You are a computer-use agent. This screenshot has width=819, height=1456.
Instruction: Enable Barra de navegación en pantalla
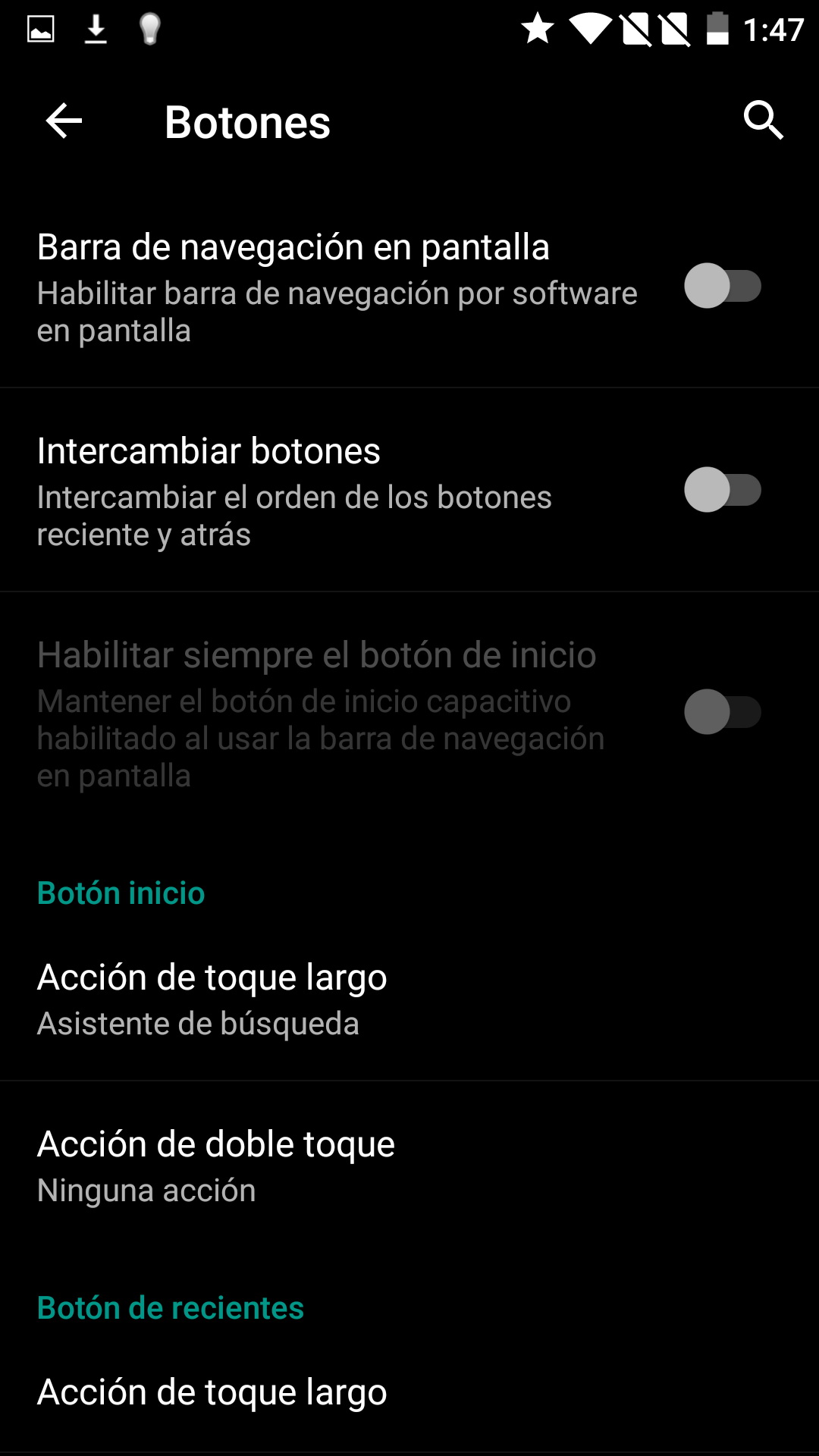tap(722, 286)
